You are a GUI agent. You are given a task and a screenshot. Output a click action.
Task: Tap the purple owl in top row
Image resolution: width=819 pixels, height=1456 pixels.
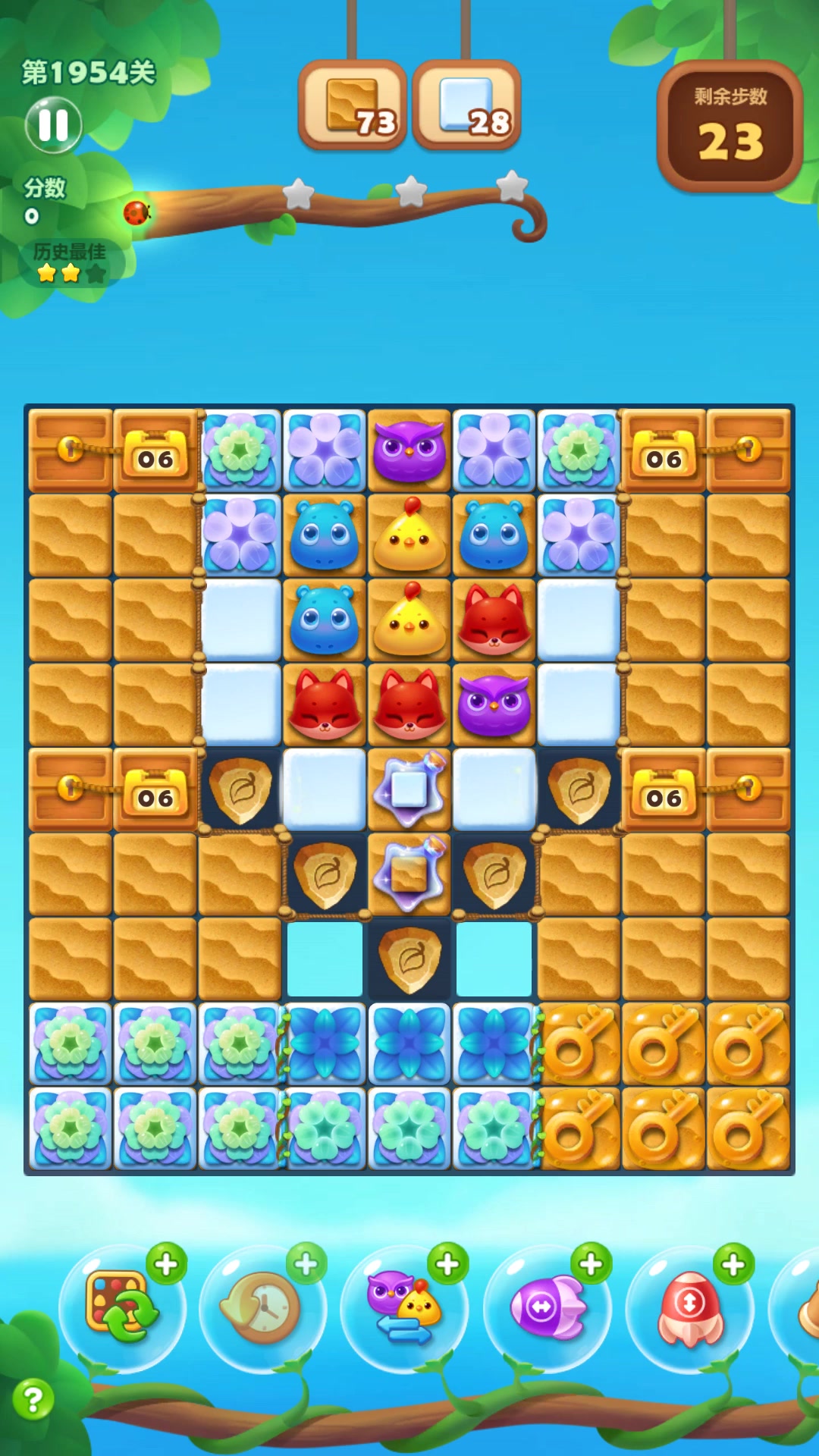point(409,451)
